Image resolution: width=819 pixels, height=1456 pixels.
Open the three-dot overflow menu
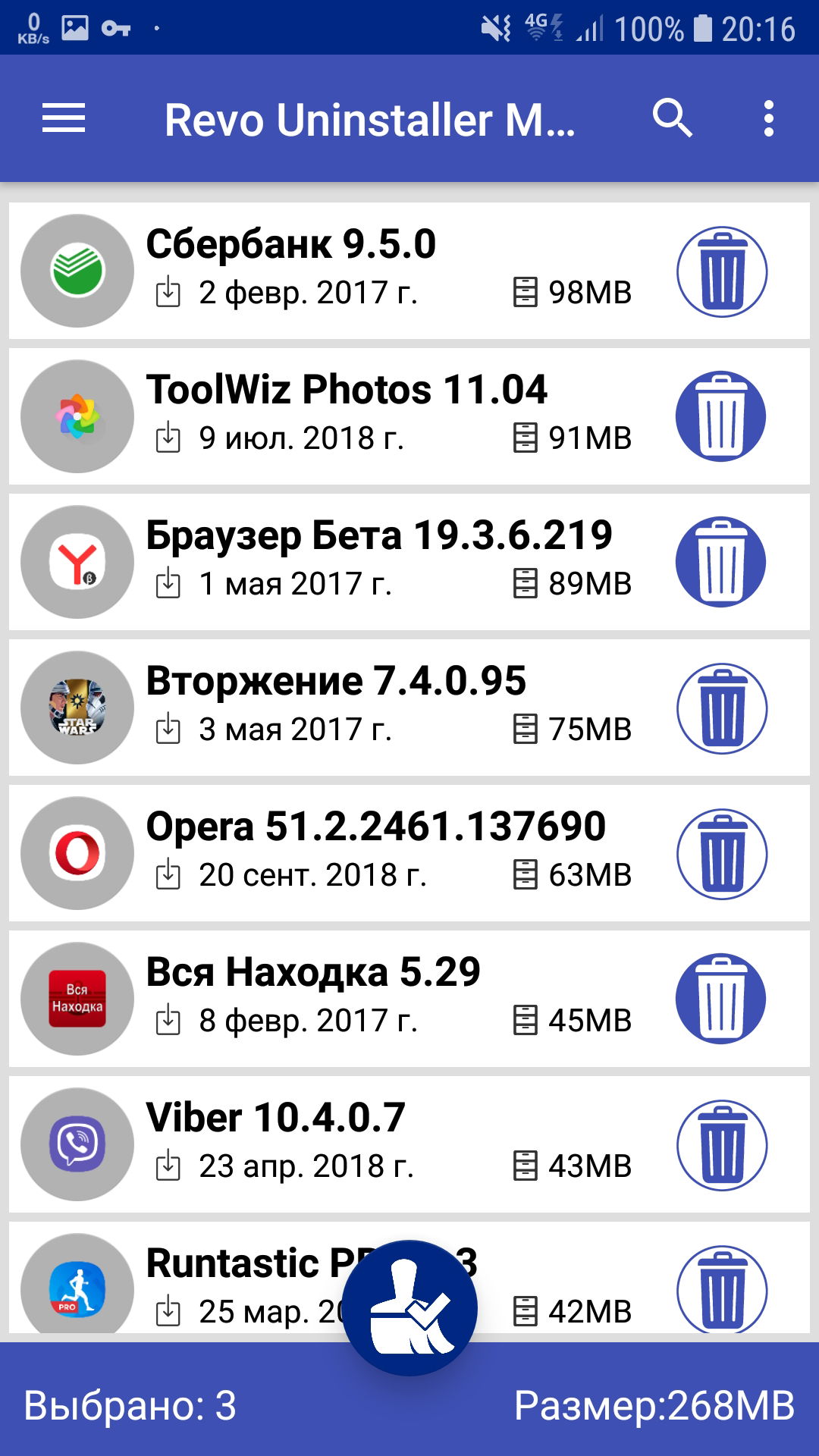tap(768, 119)
